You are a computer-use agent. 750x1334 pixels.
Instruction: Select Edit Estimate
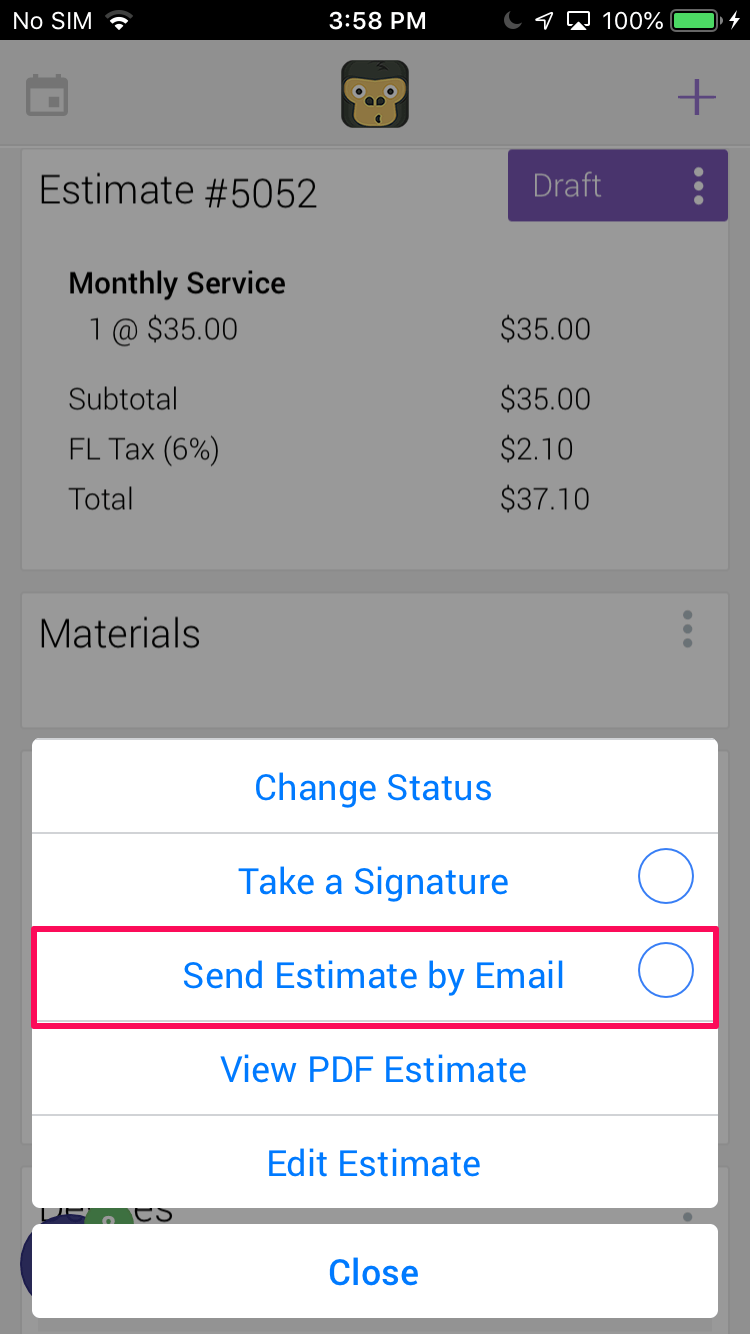[374, 1163]
